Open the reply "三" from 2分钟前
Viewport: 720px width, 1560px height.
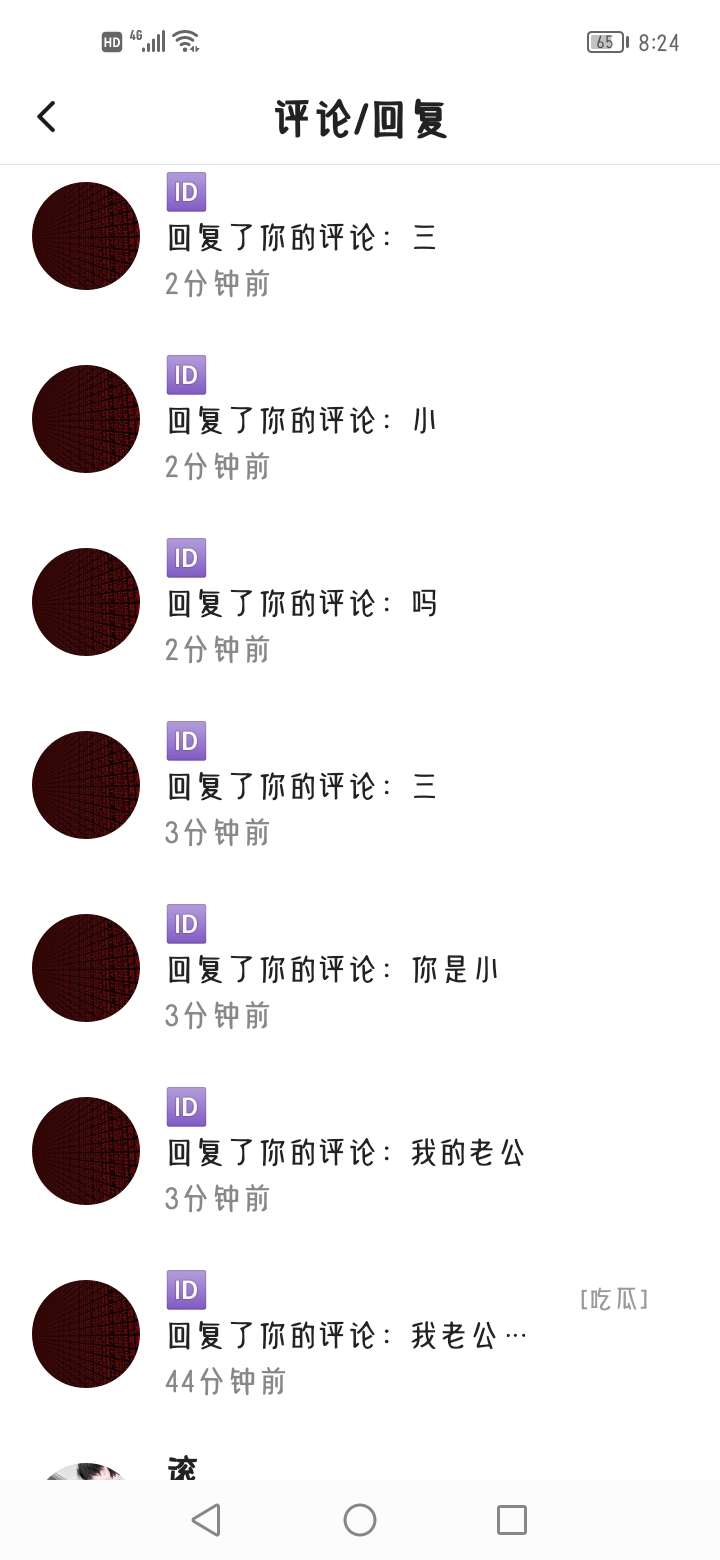pos(302,238)
